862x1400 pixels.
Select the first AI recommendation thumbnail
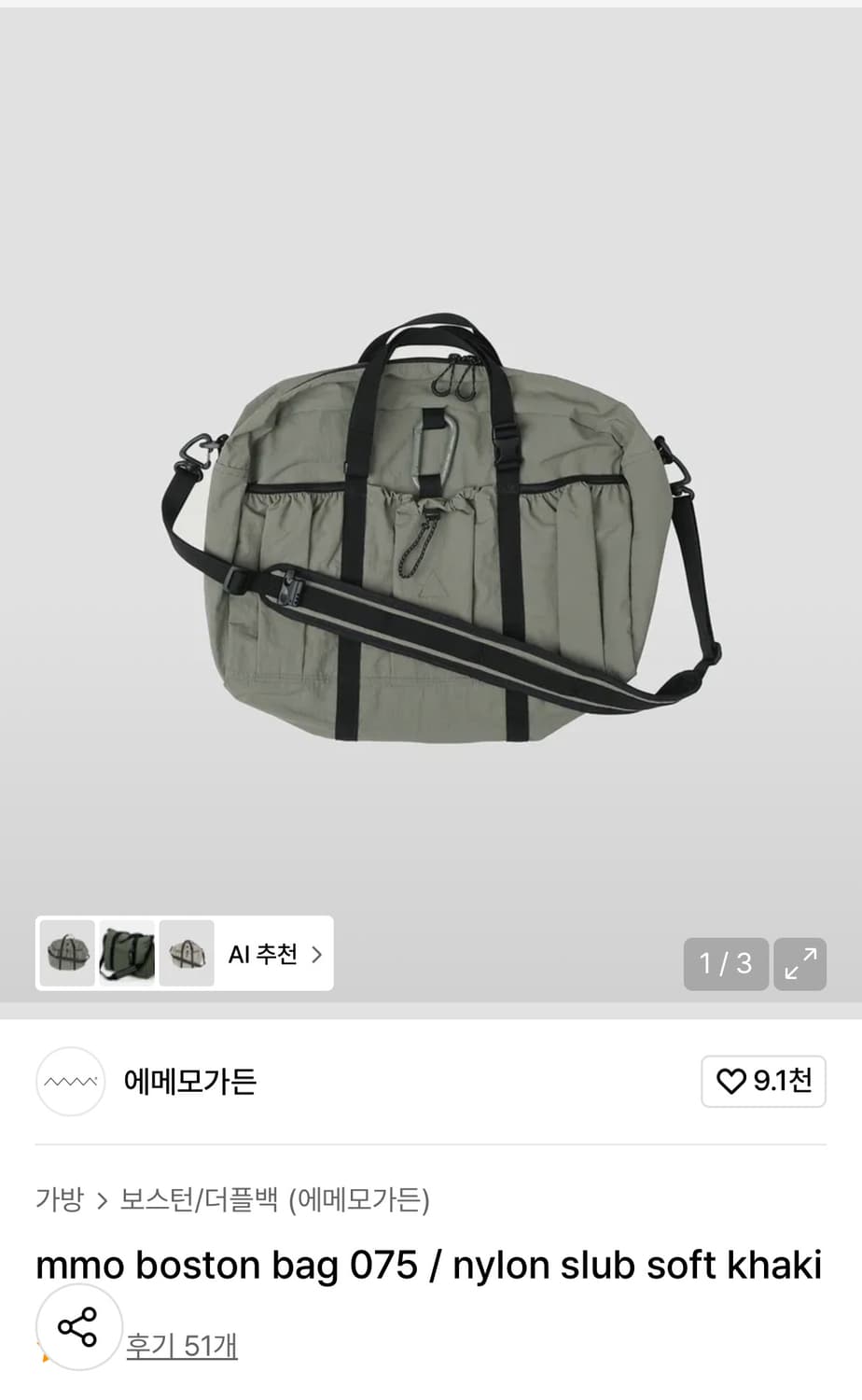[65, 953]
